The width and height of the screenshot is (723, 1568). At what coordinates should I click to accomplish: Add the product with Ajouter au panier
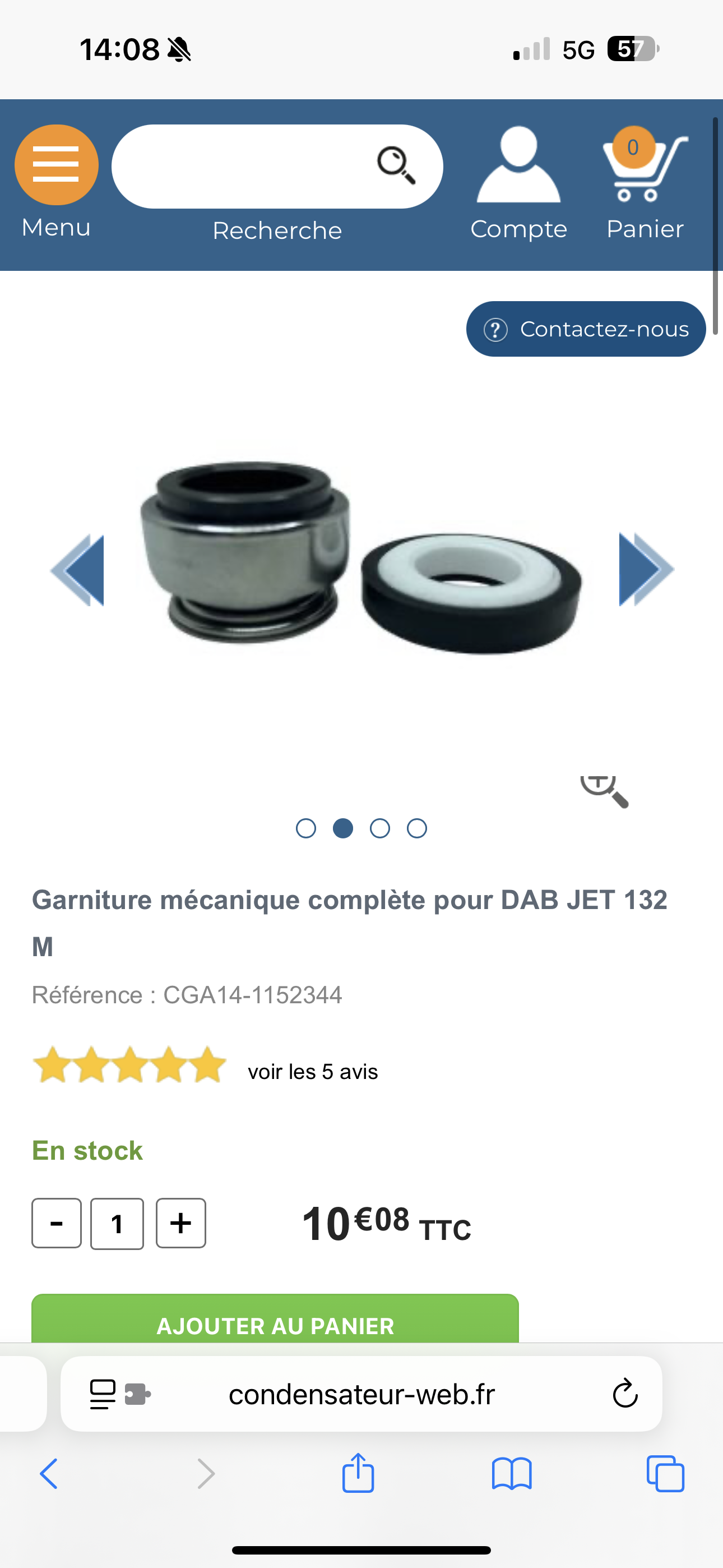[x=275, y=1322]
